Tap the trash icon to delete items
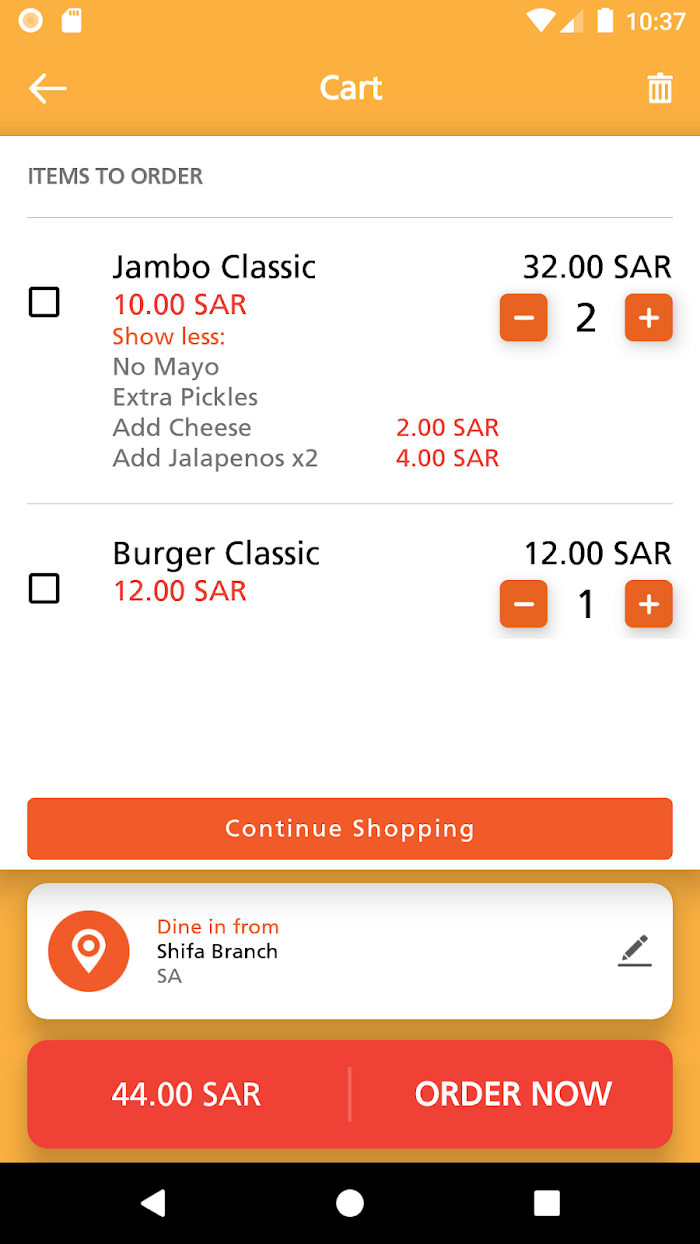Viewport: 700px width, 1244px height. coord(660,88)
